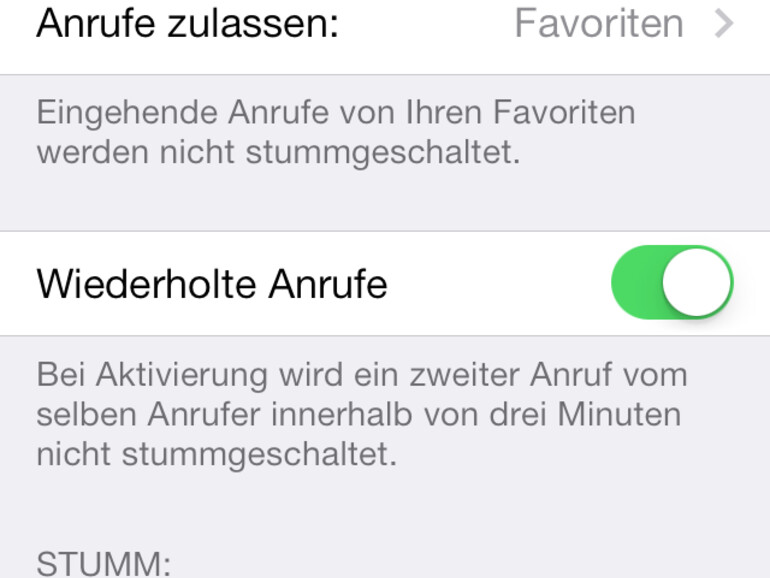Disable the Wiederholte Anrufe switch

(x=672, y=283)
